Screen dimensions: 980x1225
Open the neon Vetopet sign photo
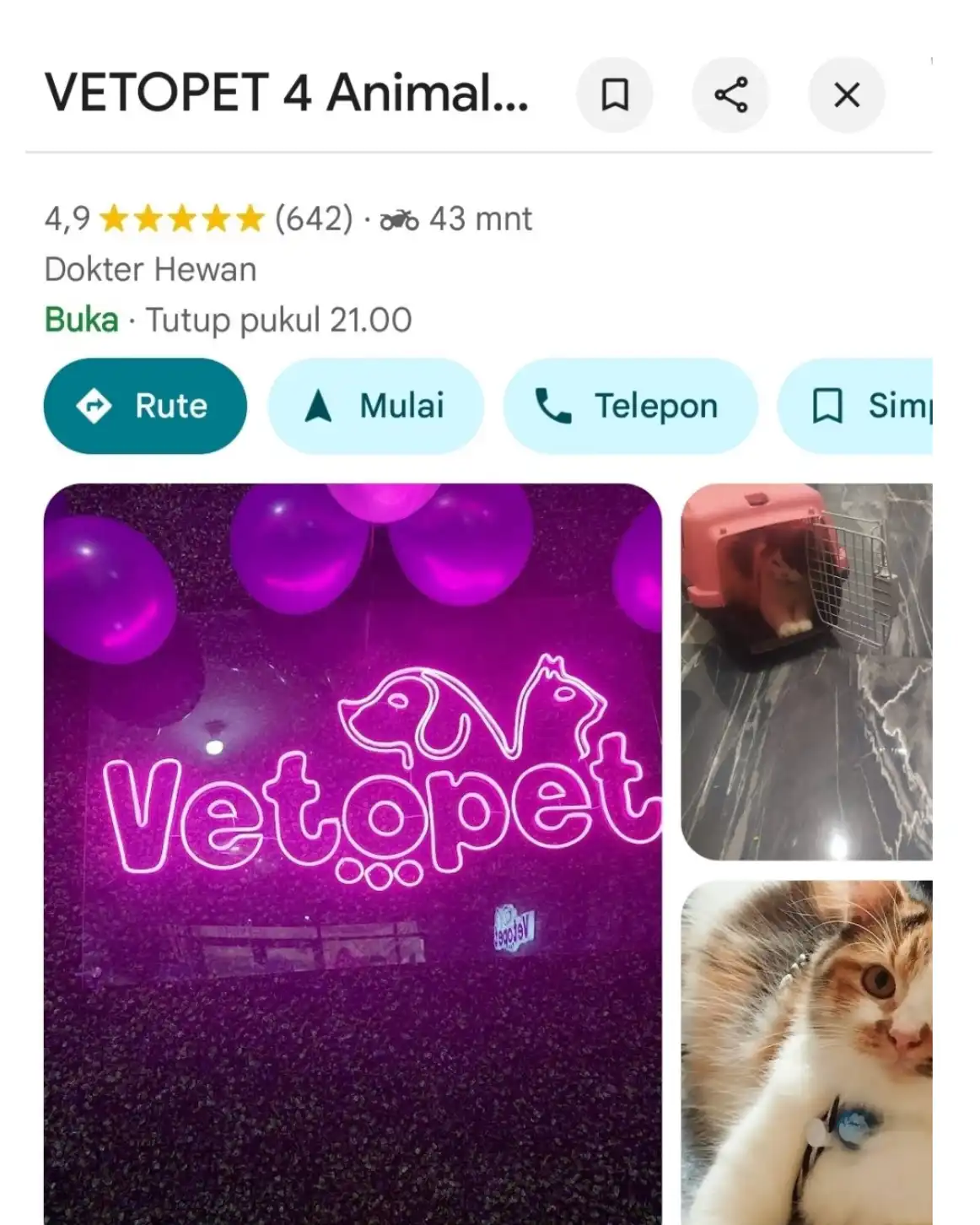click(354, 844)
